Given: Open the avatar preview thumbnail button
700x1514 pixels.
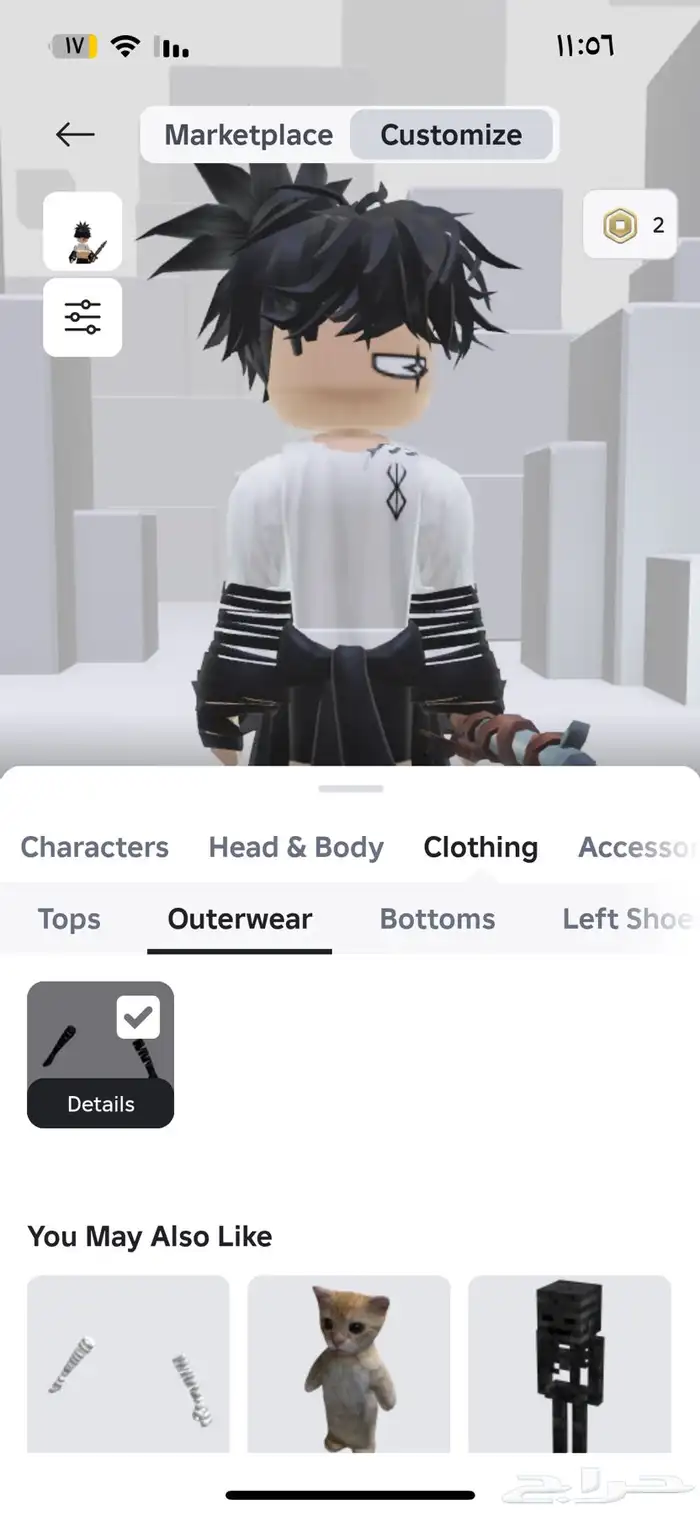Looking at the screenshot, I should tap(82, 231).
